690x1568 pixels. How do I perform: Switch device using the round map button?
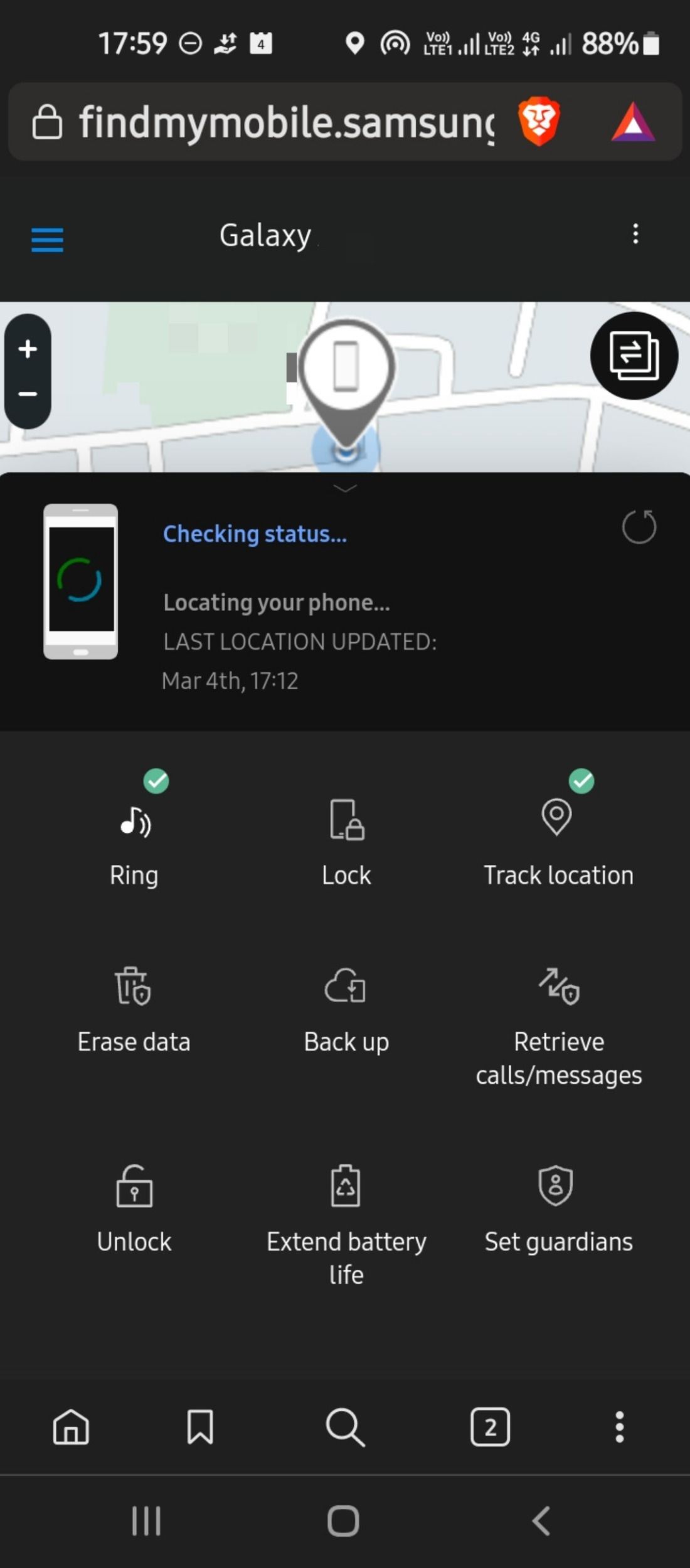(x=634, y=356)
